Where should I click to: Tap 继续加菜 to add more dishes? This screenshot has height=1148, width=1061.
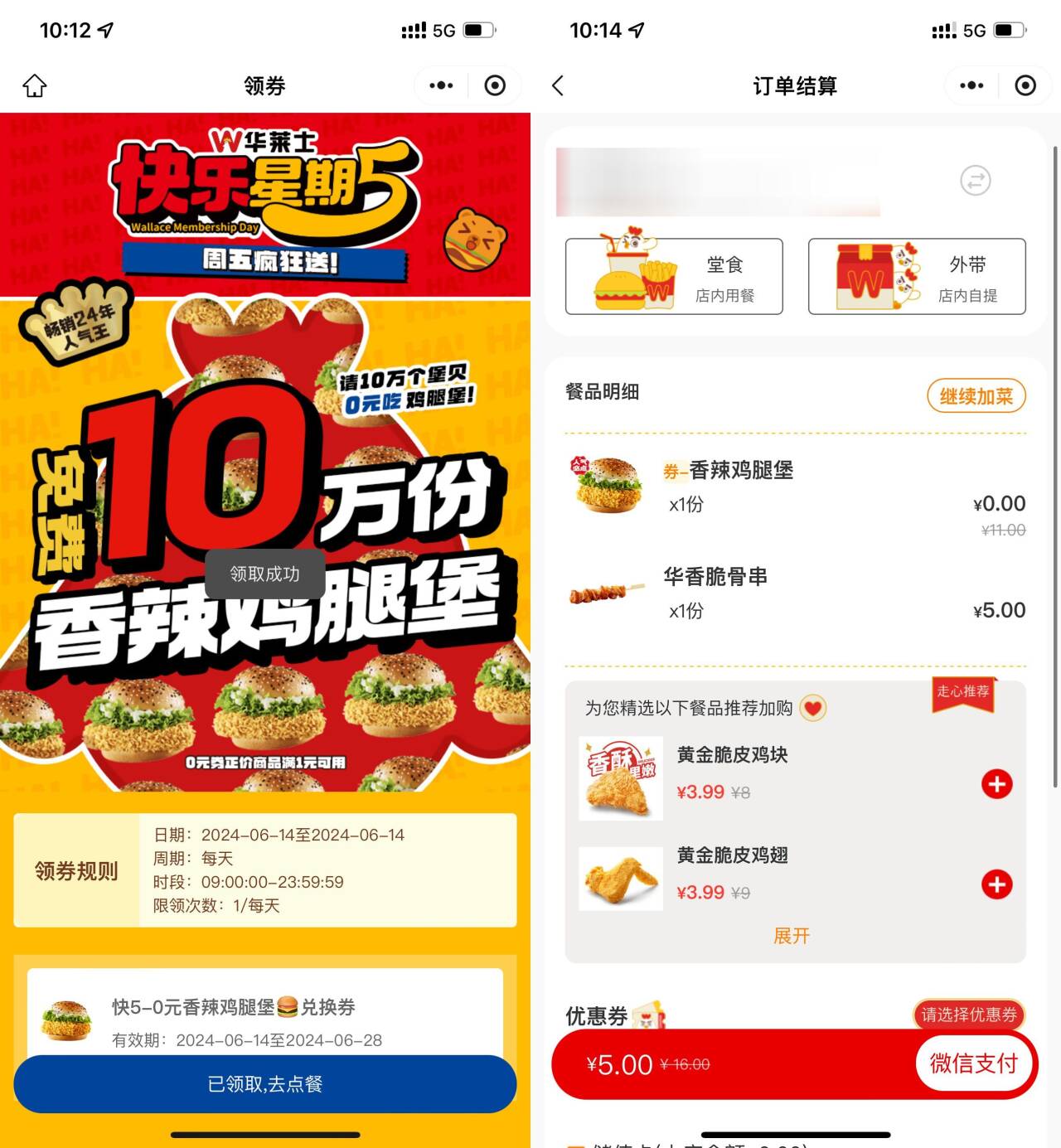coord(976,396)
